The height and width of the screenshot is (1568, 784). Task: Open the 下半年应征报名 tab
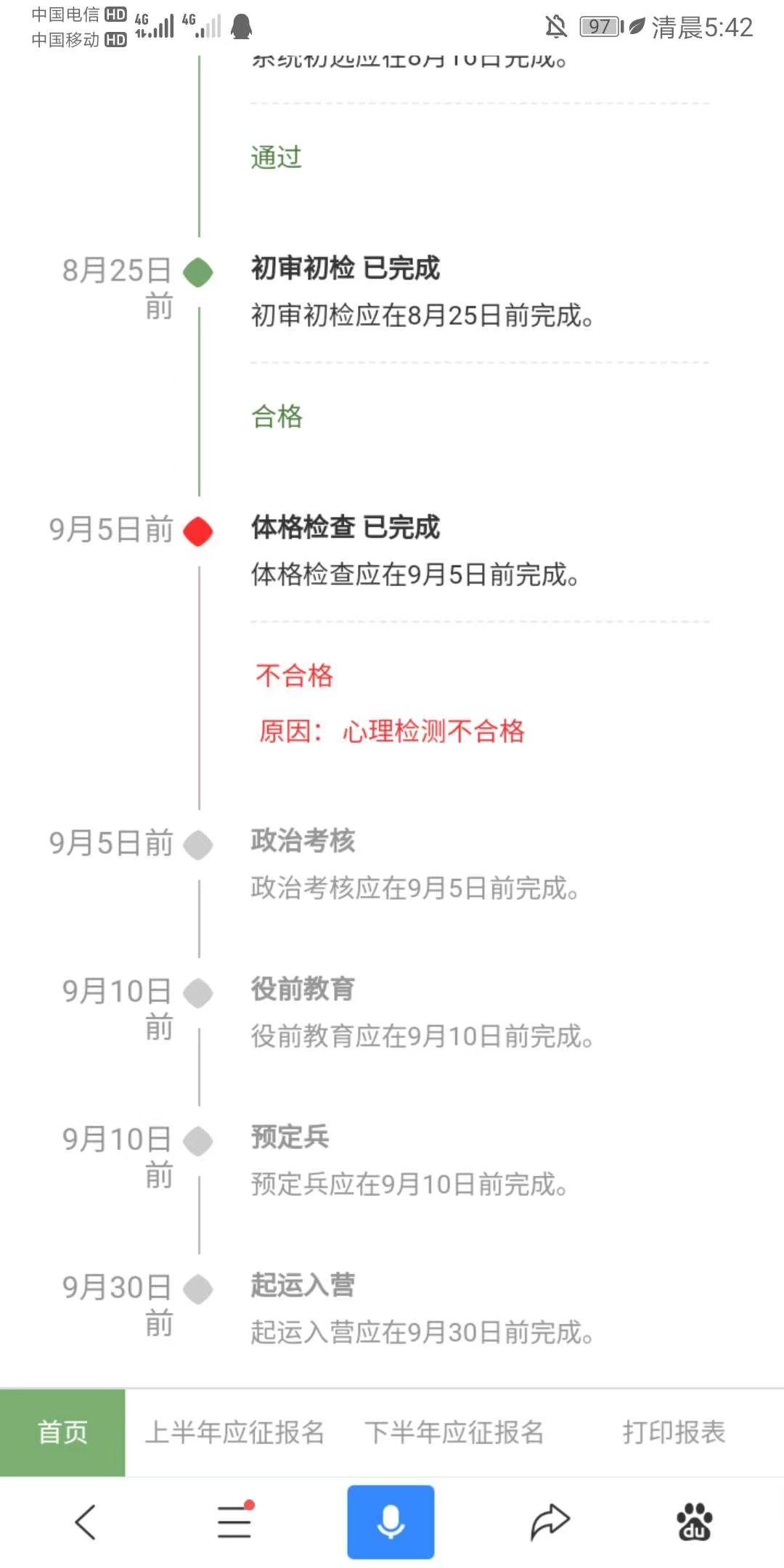454,1432
